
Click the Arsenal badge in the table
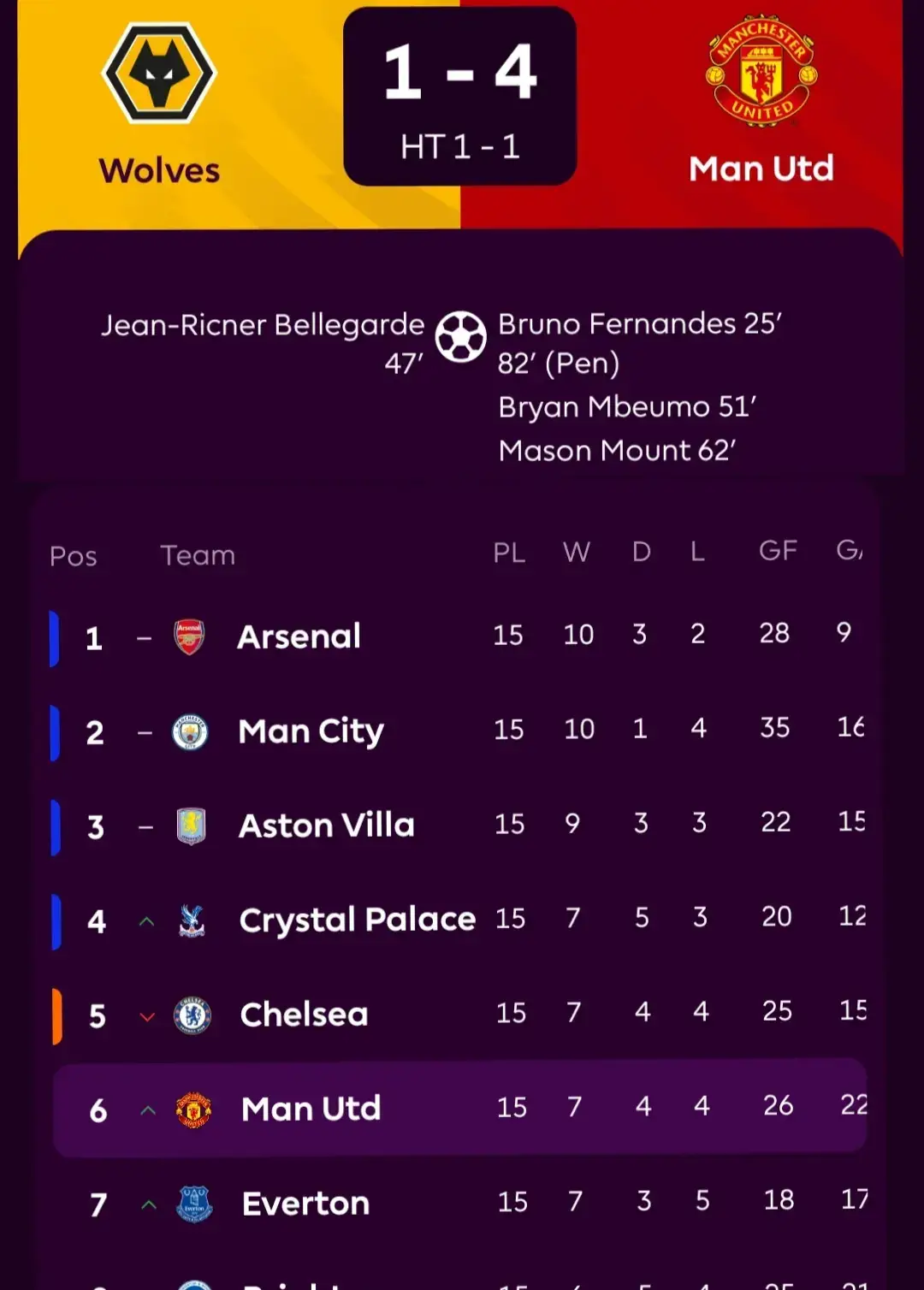190,636
